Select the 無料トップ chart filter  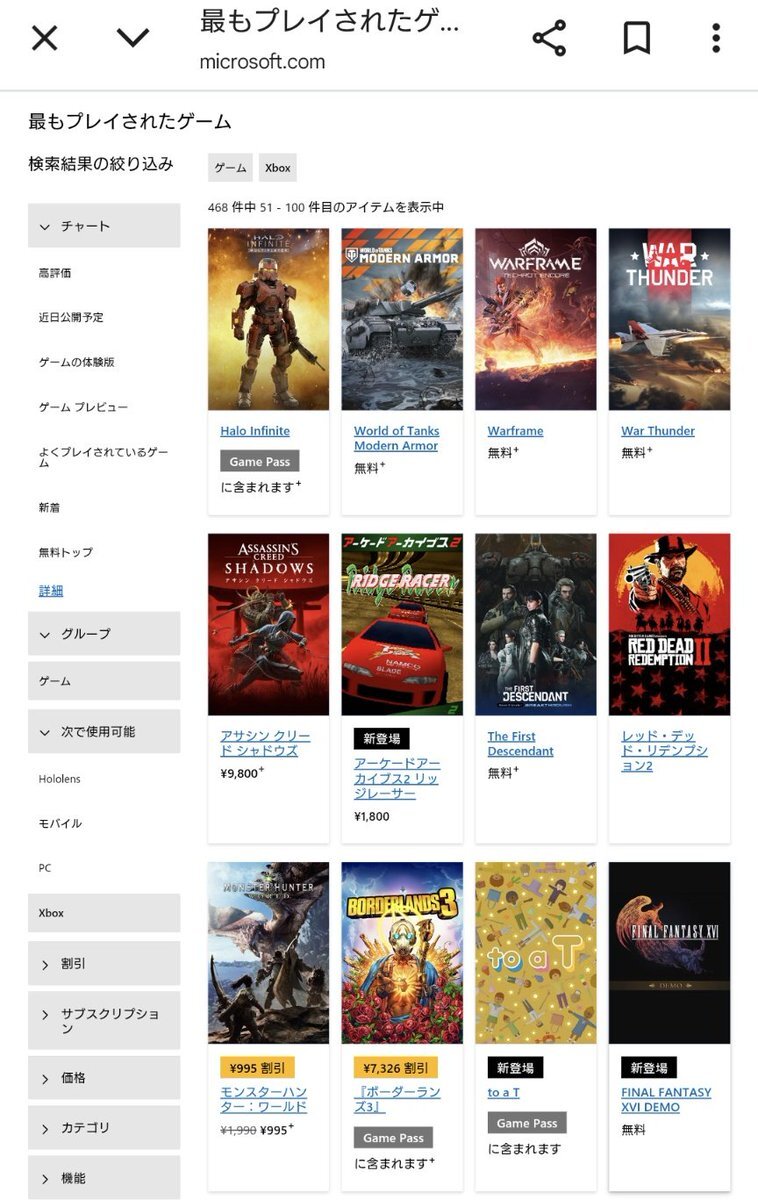point(66,552)
